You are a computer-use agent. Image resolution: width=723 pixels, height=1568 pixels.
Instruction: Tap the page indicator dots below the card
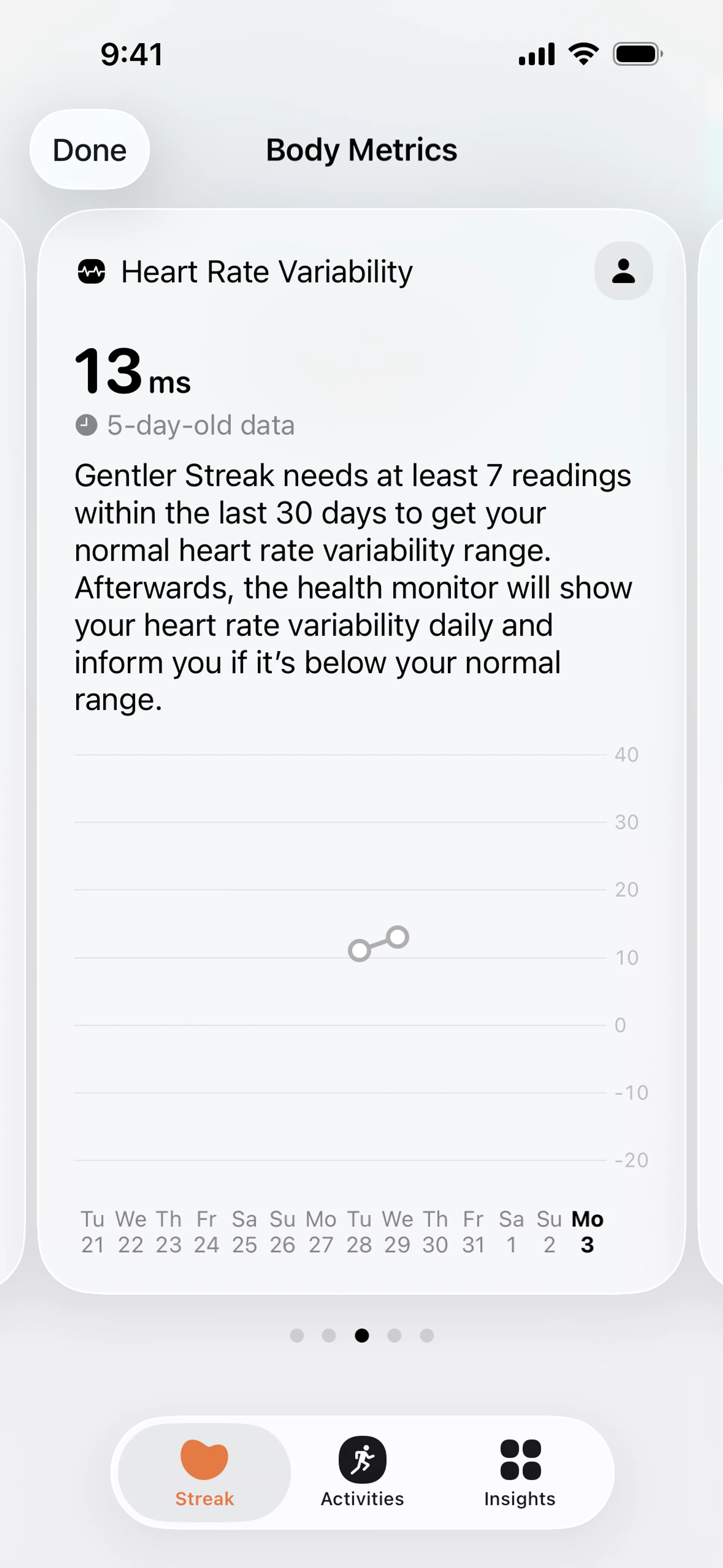[x=361, y=1336]
